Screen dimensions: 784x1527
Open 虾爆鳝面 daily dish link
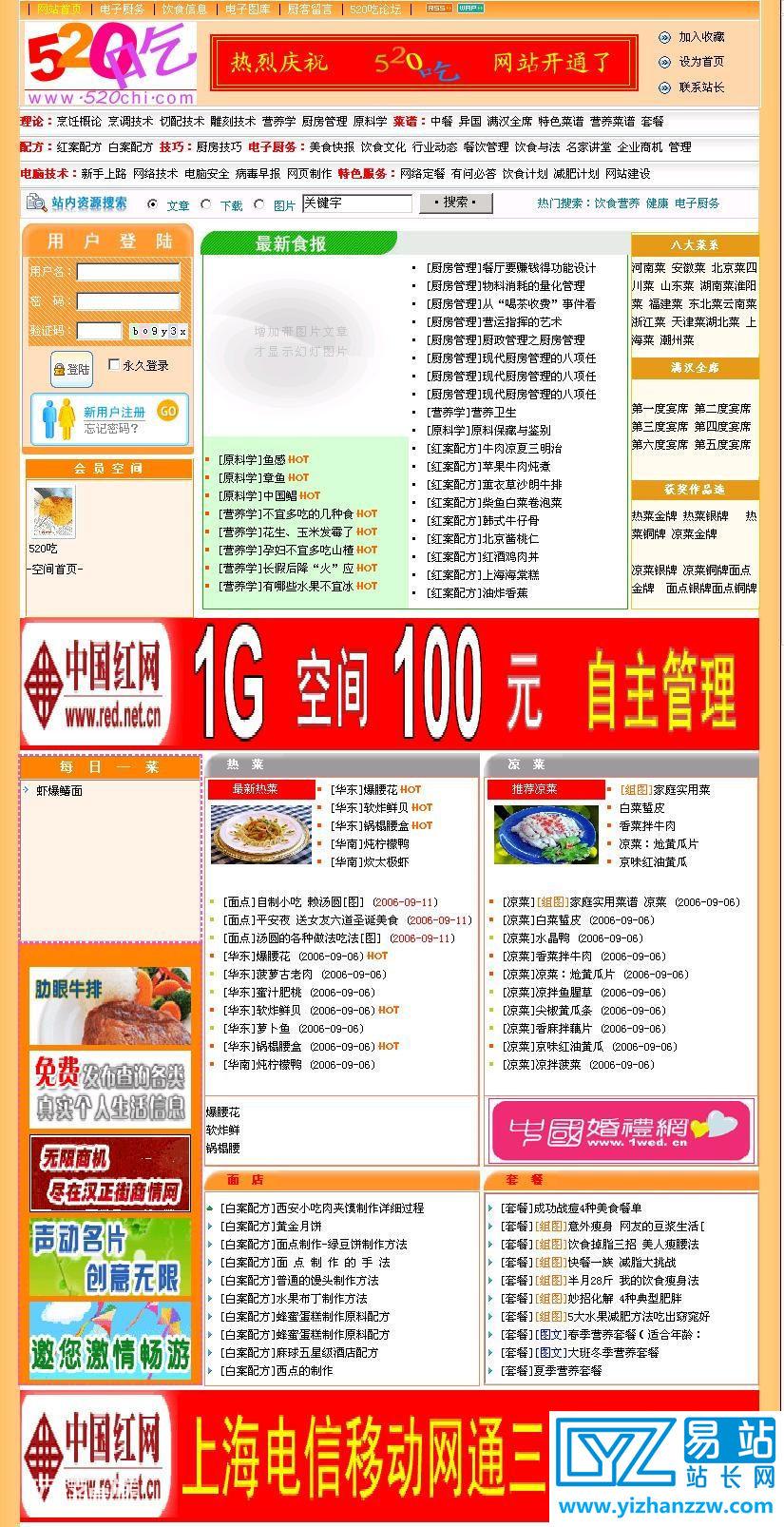[59, 791]
